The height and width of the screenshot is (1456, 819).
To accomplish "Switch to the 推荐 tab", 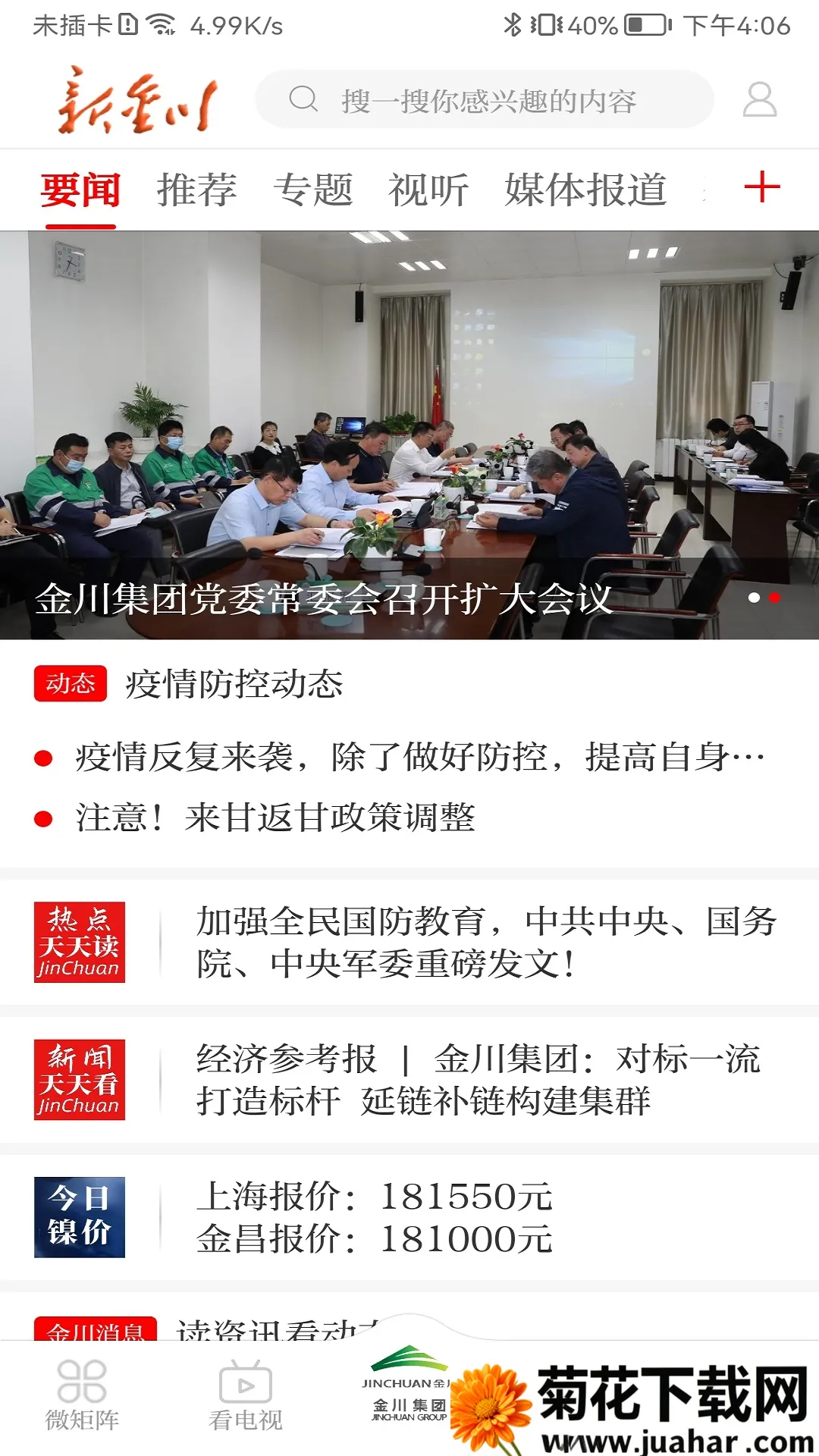I will coord(196,190).
